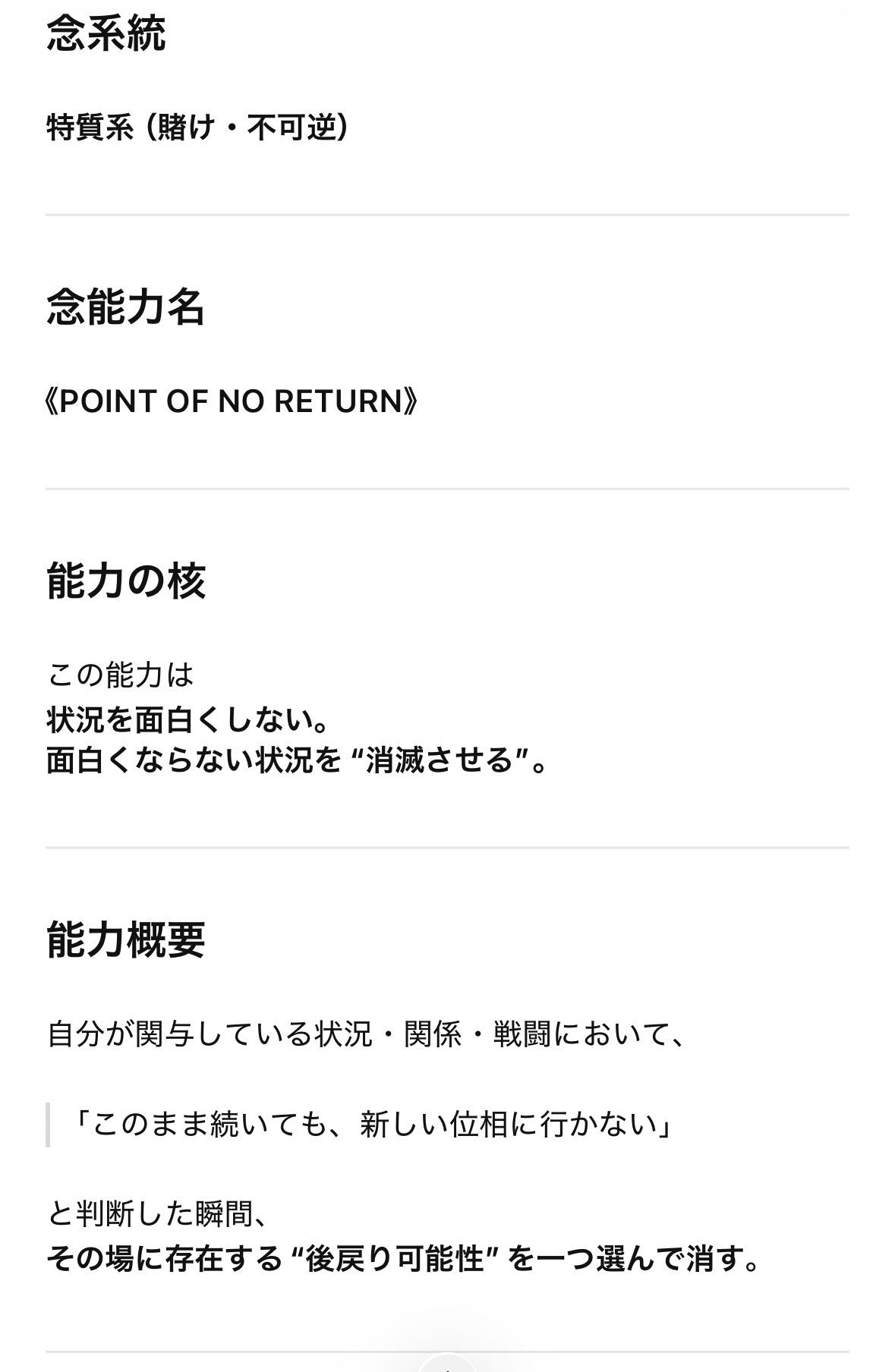Image resolution: width=895 pixels, height=1372 pixels.
Task: Tap the scroll-to-bottom arrow button
Action: tap(447, 1364)
